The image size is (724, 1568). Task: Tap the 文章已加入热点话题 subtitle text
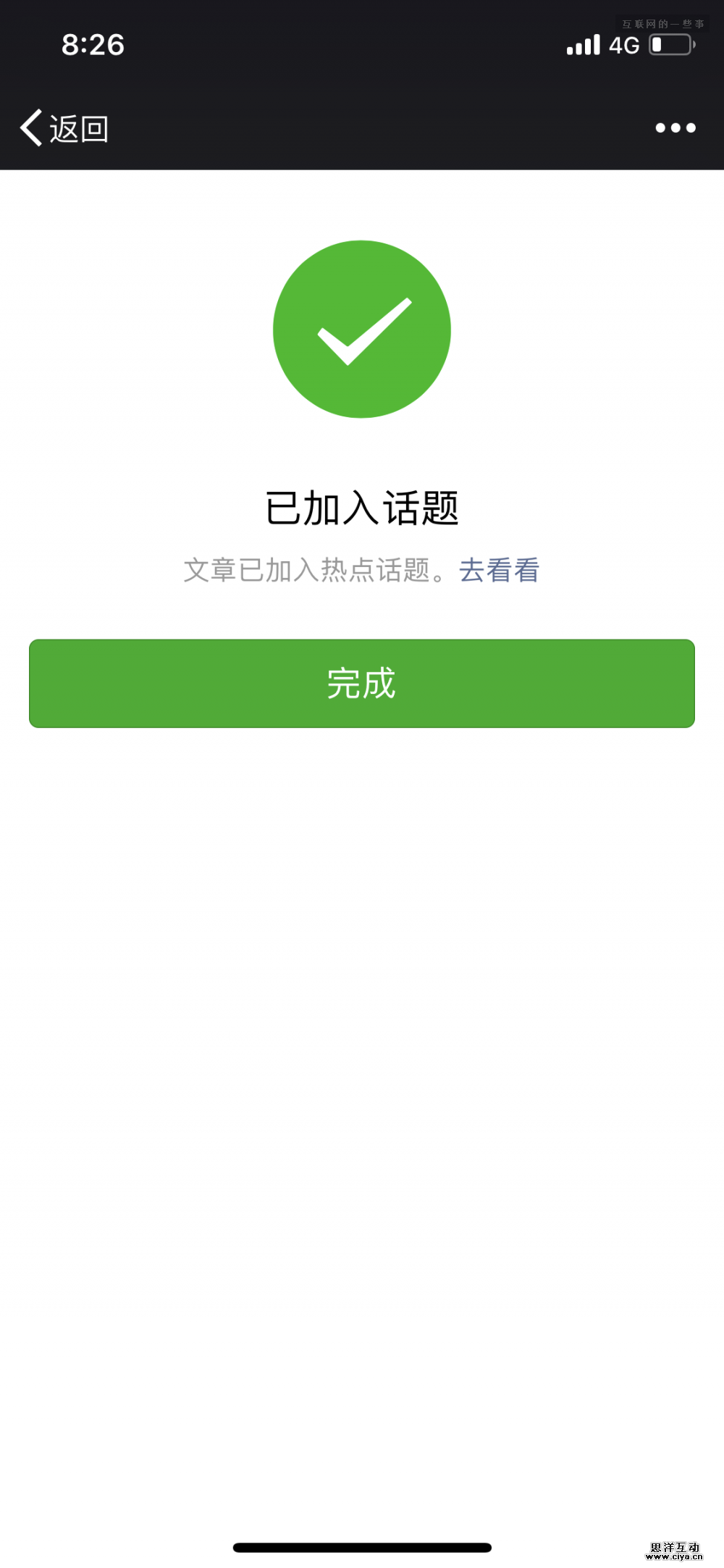315,571
